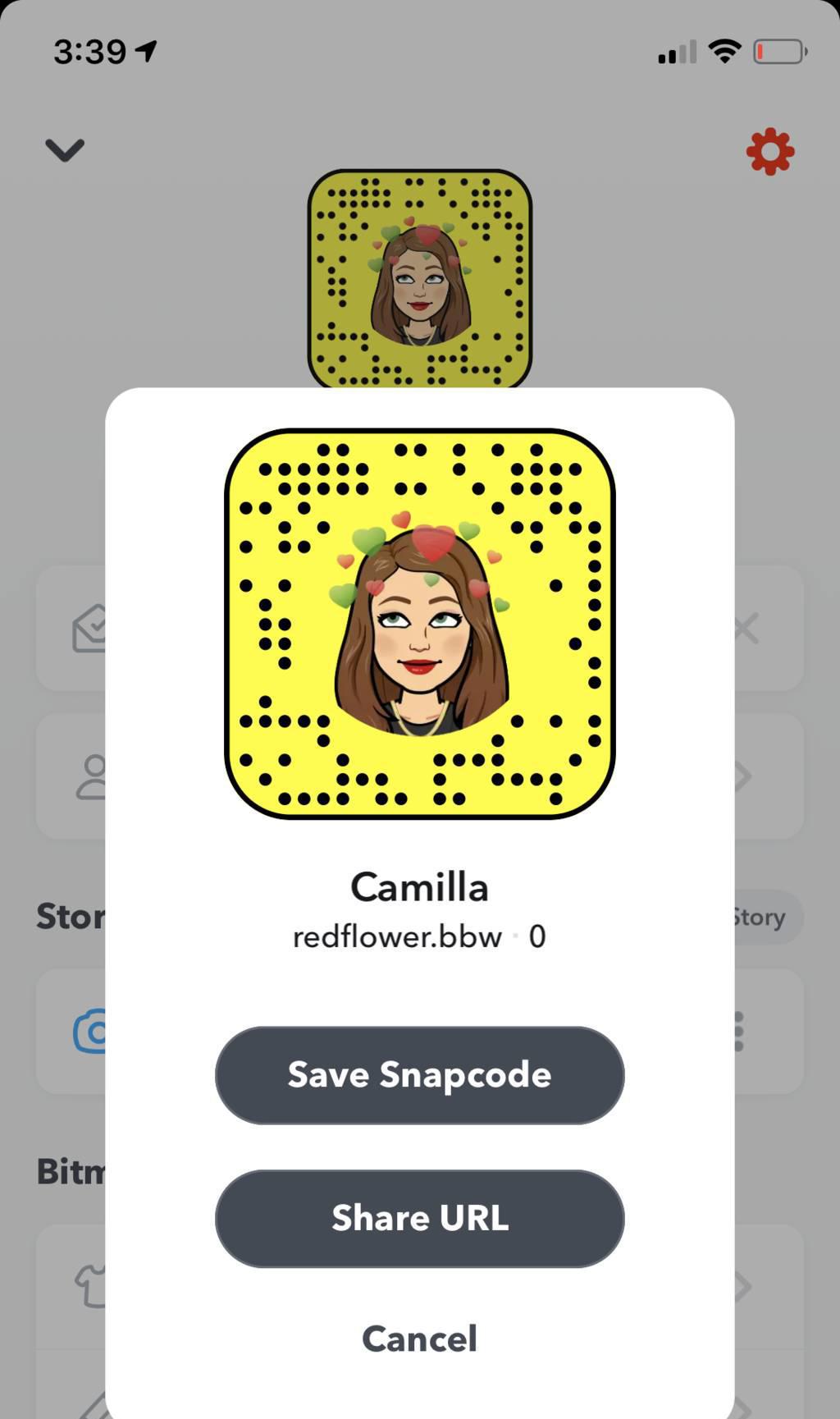
Task: Open settings via the gear icon
Action: click(770, 151)
